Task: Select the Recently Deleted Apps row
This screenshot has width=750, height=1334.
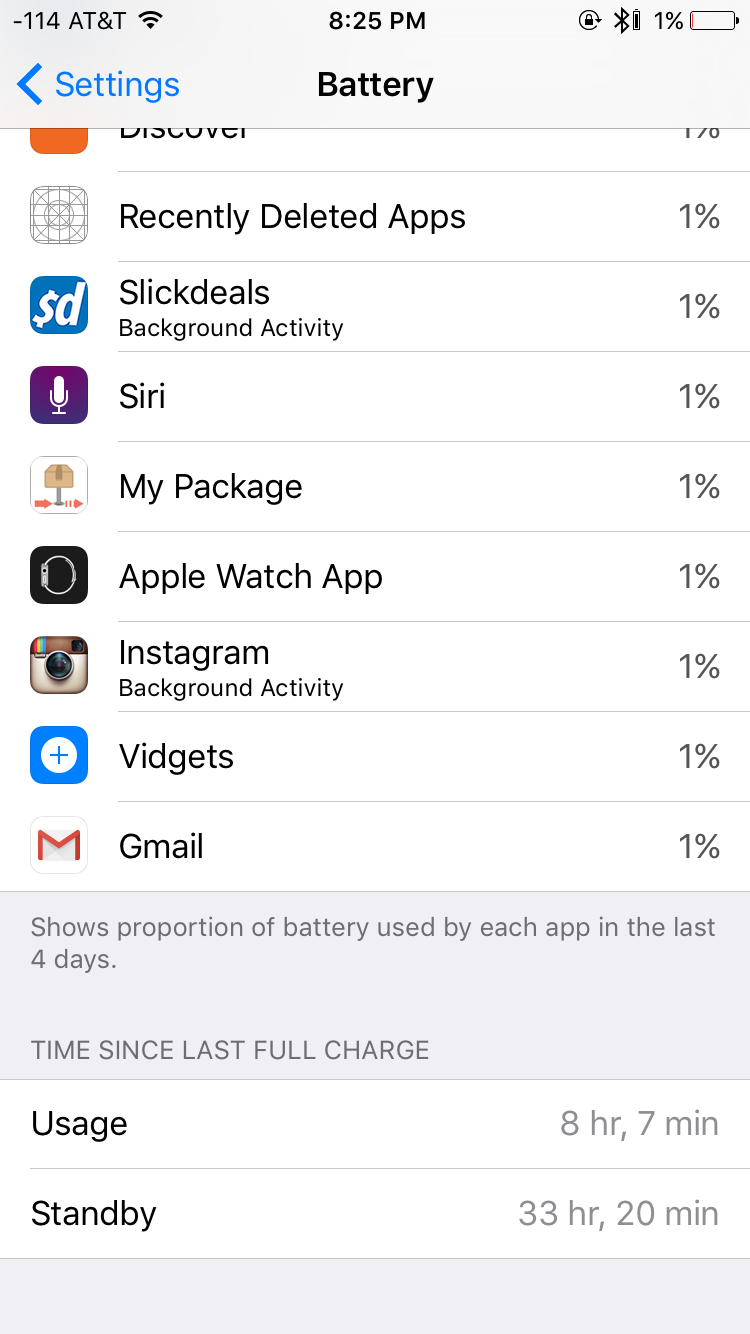Action: point(375,217)
